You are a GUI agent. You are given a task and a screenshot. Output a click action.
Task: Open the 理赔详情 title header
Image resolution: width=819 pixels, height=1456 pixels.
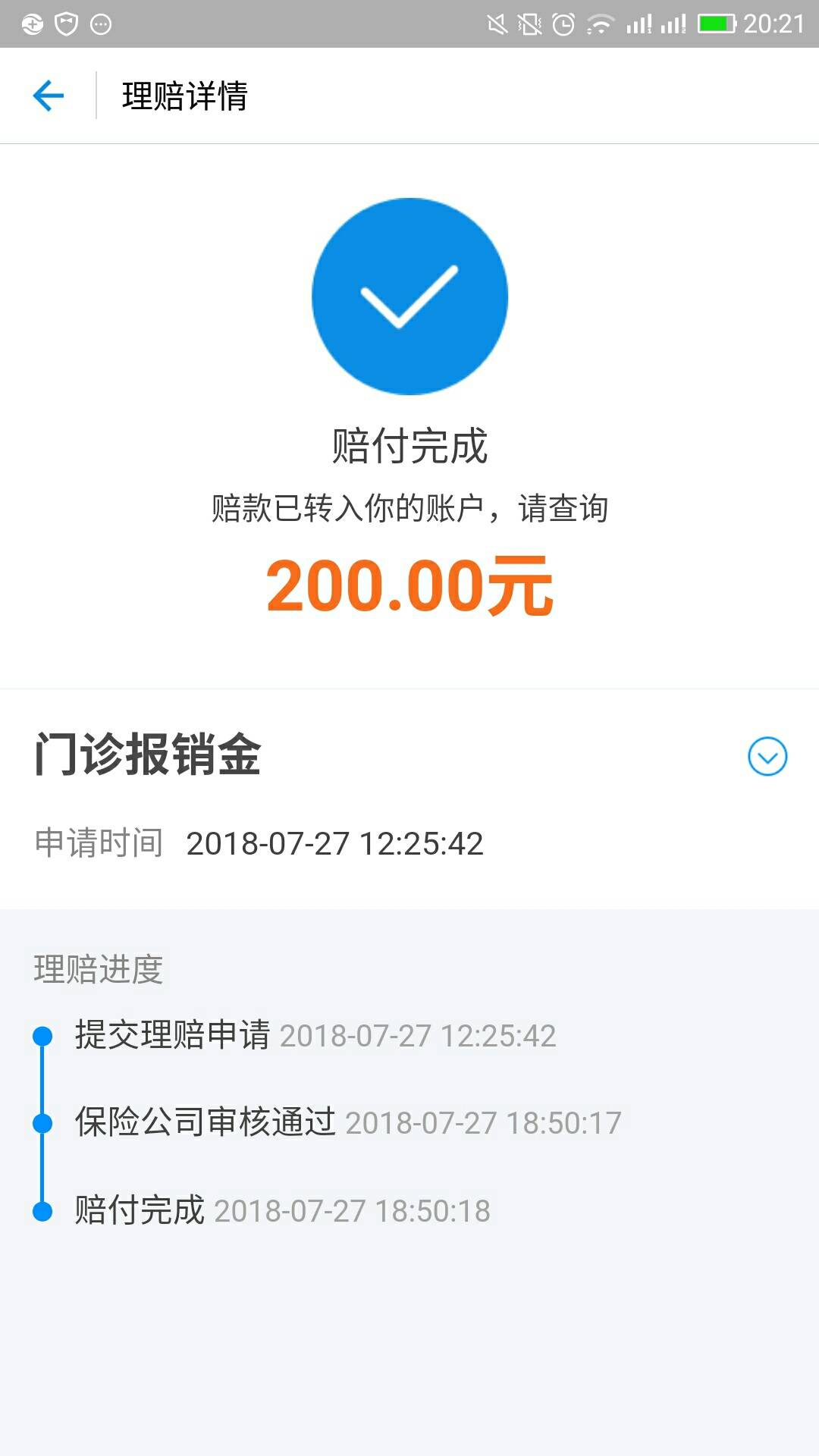pyautogui.click(x=185, y=96)
